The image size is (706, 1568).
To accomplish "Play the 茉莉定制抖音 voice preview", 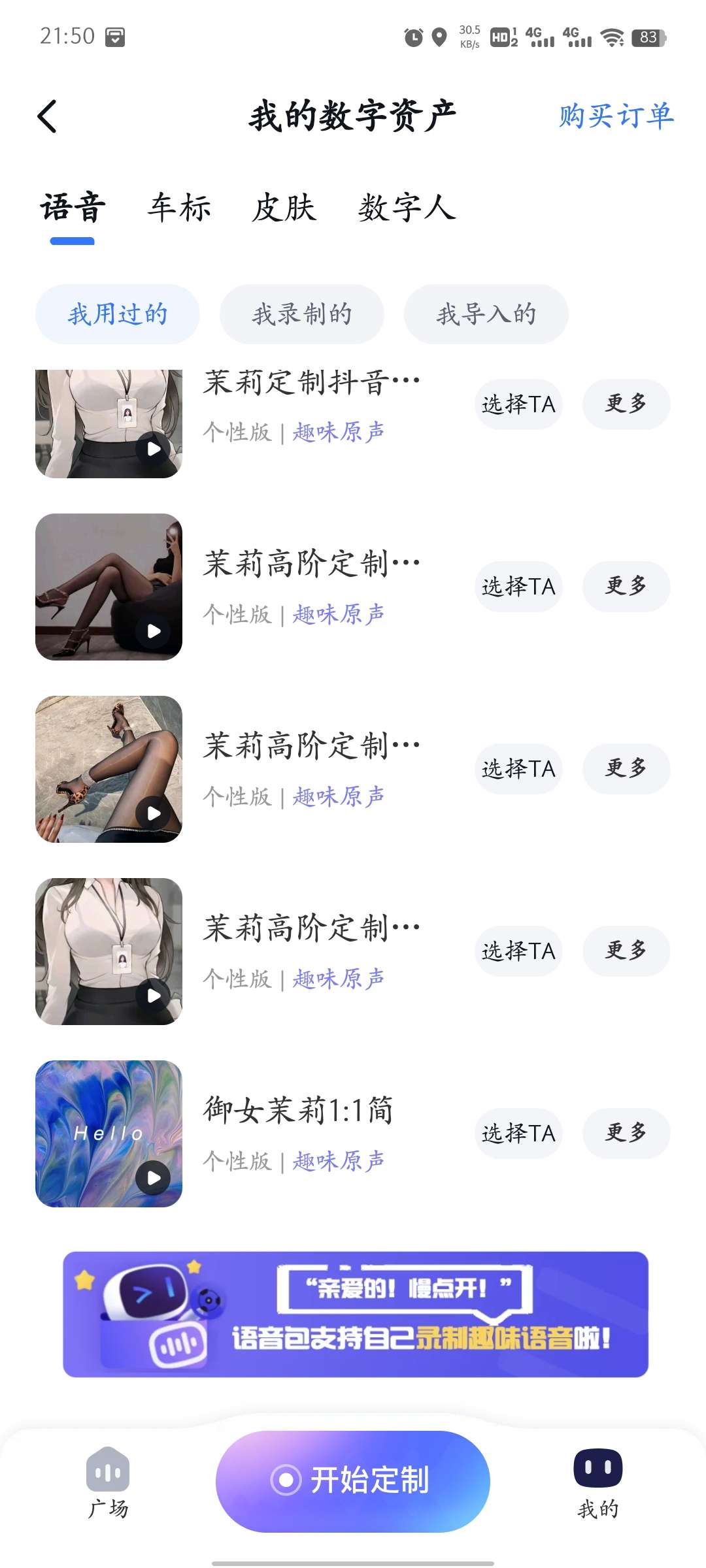I will [154, 449].
